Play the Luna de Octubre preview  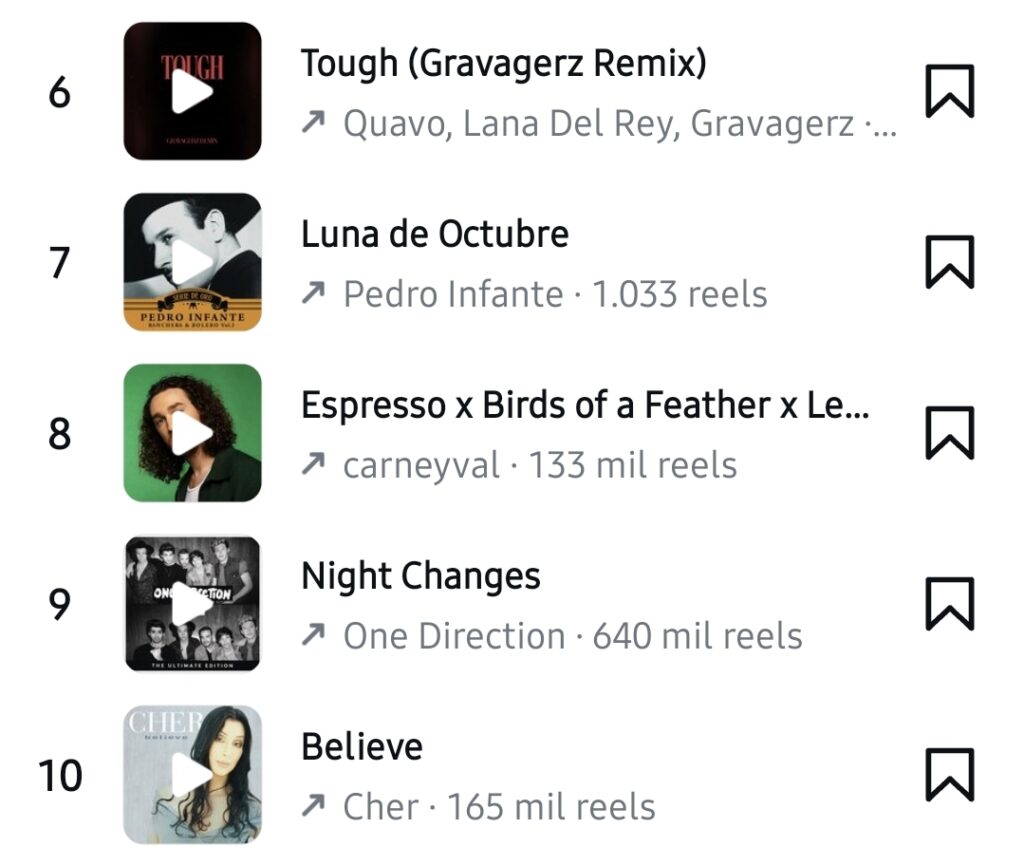coord(192,262)
